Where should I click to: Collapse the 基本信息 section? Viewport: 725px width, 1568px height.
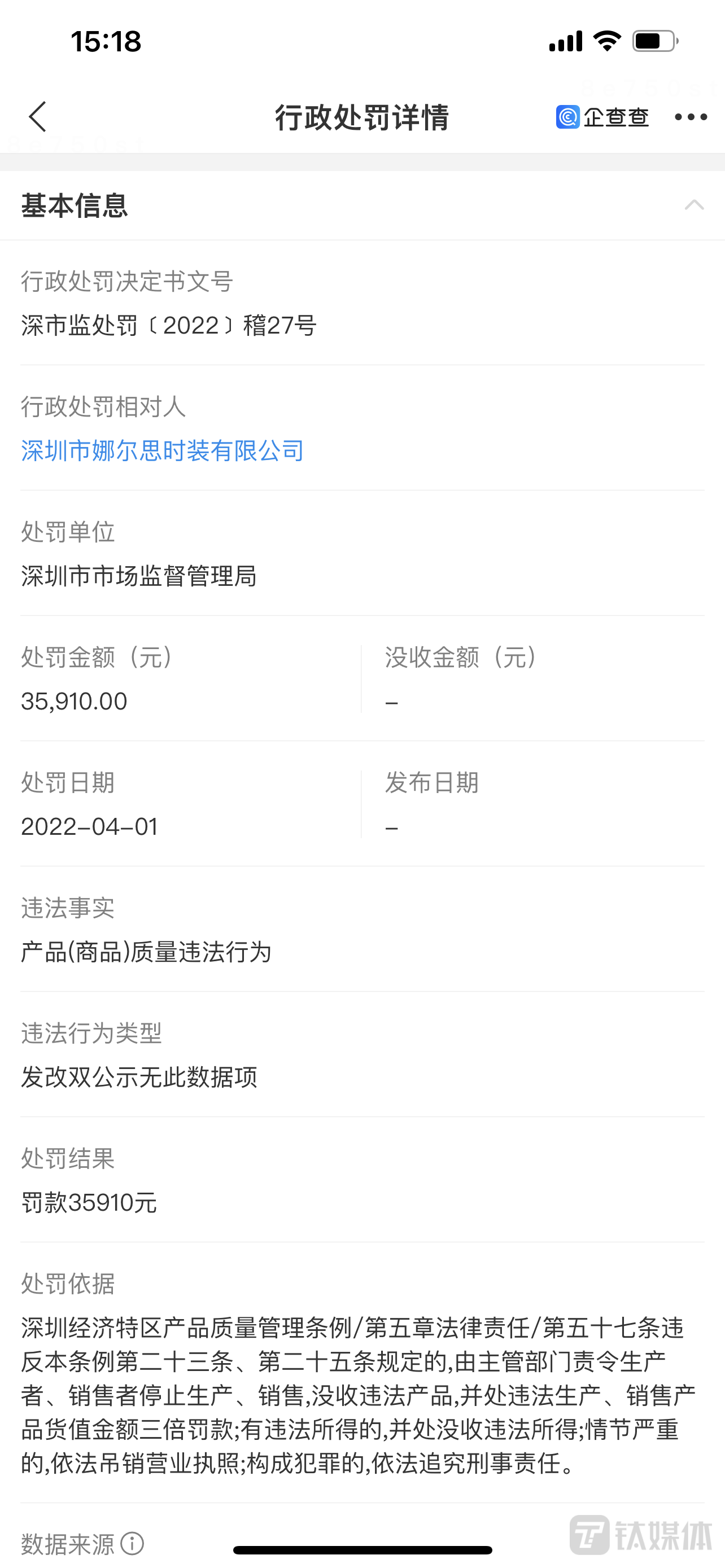pyautogui.click(x=693, y=205)
